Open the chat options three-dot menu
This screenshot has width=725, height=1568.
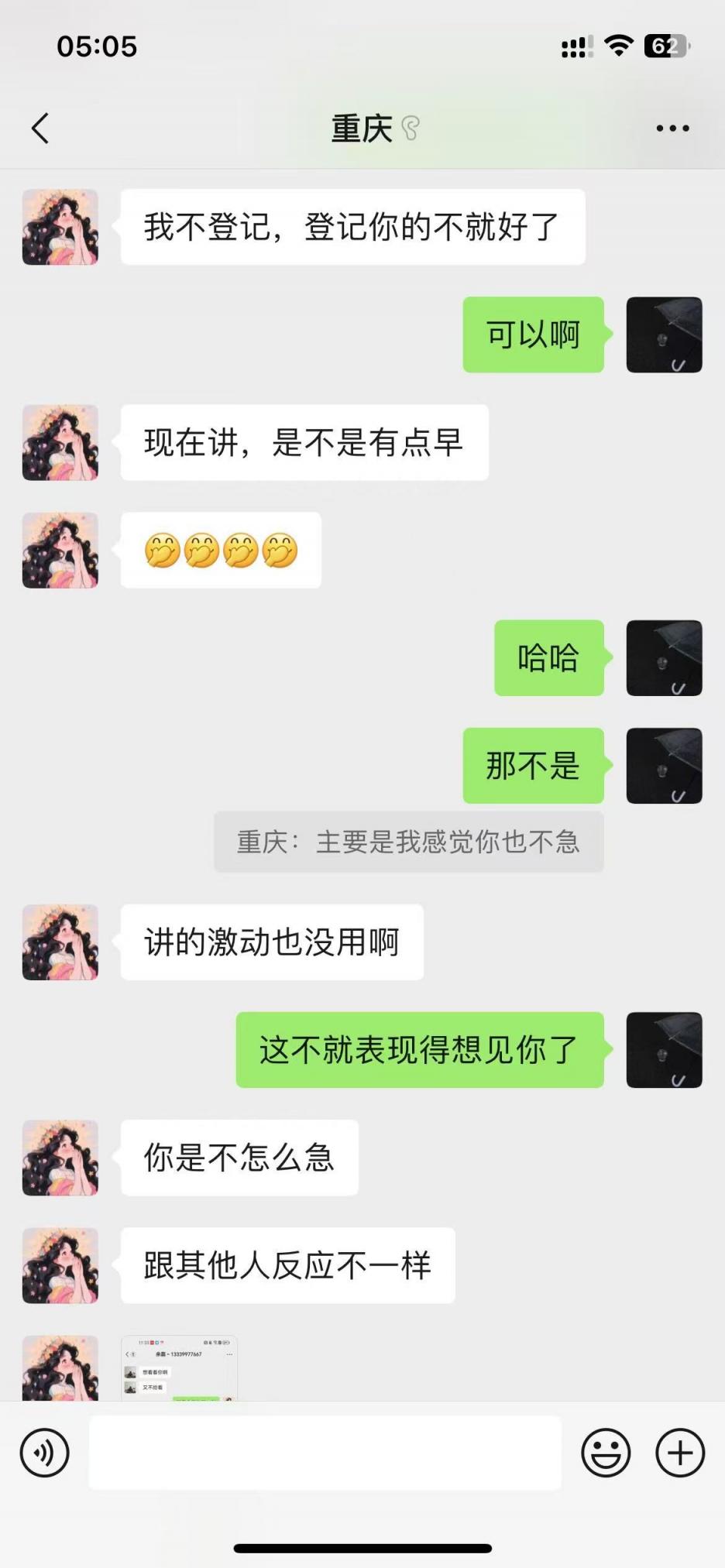(x=672, y=129)
